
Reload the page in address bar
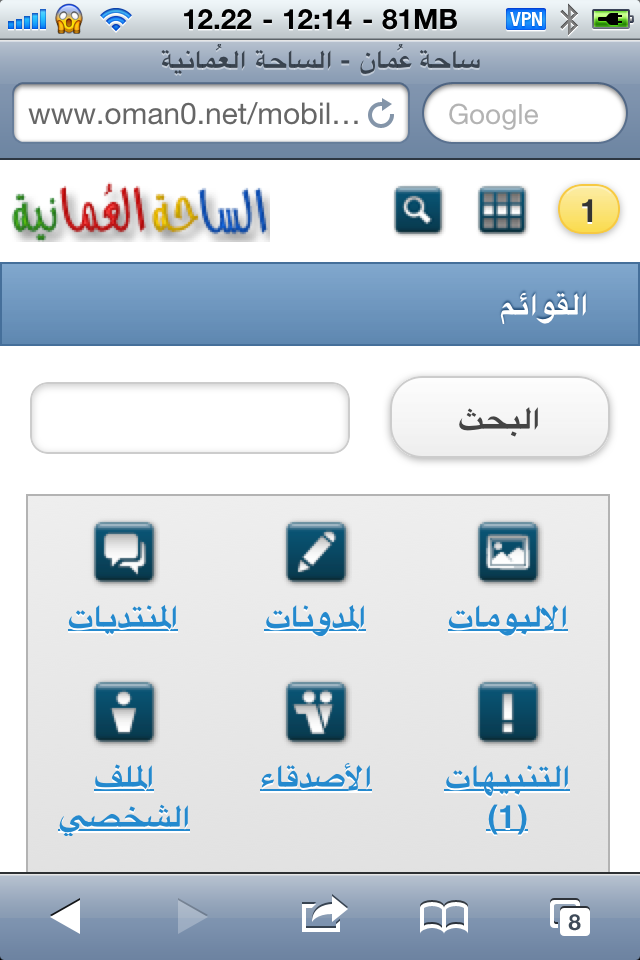click(381, 113)
